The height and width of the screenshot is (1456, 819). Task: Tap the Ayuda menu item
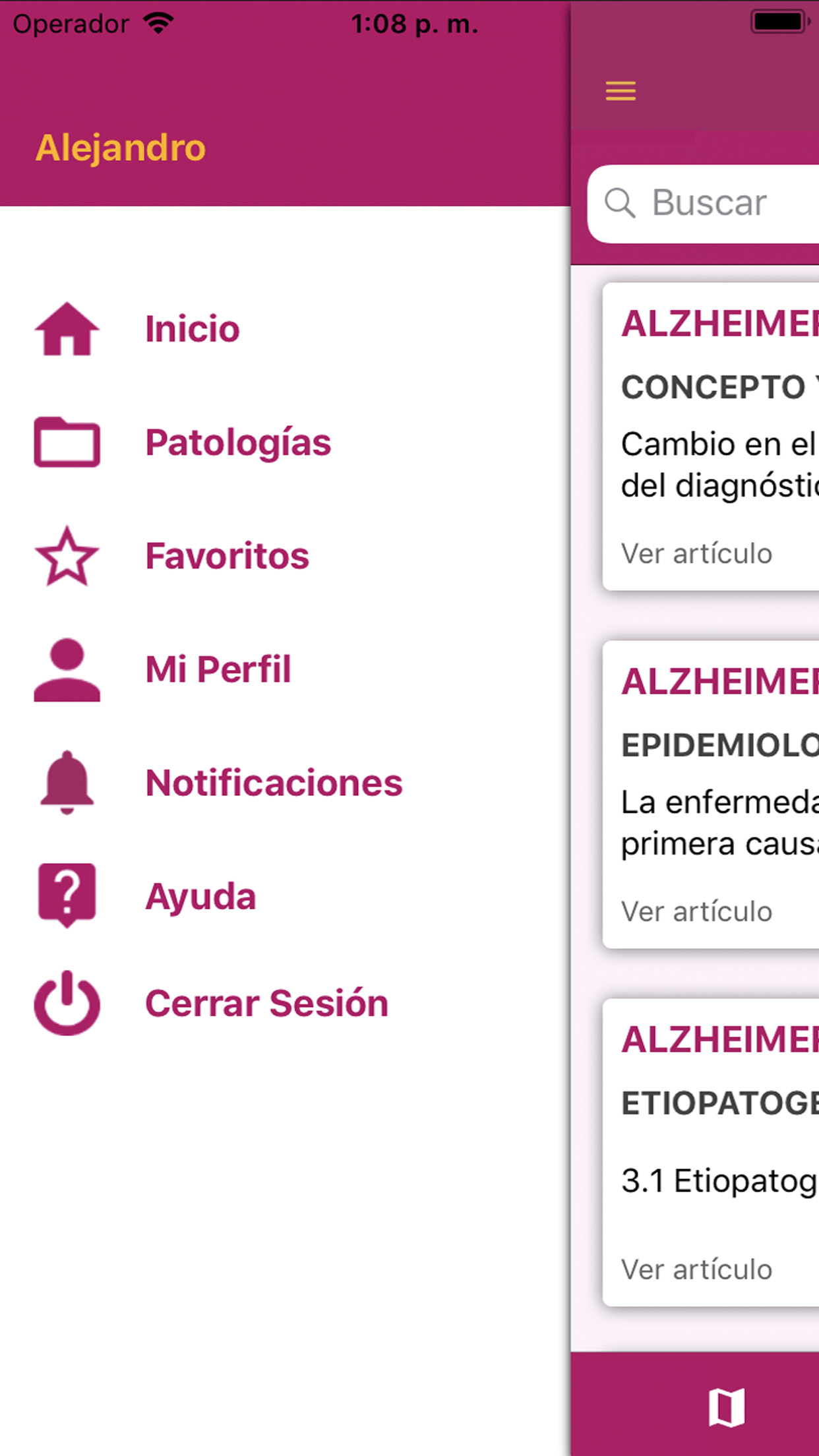[x=200, y=896]
